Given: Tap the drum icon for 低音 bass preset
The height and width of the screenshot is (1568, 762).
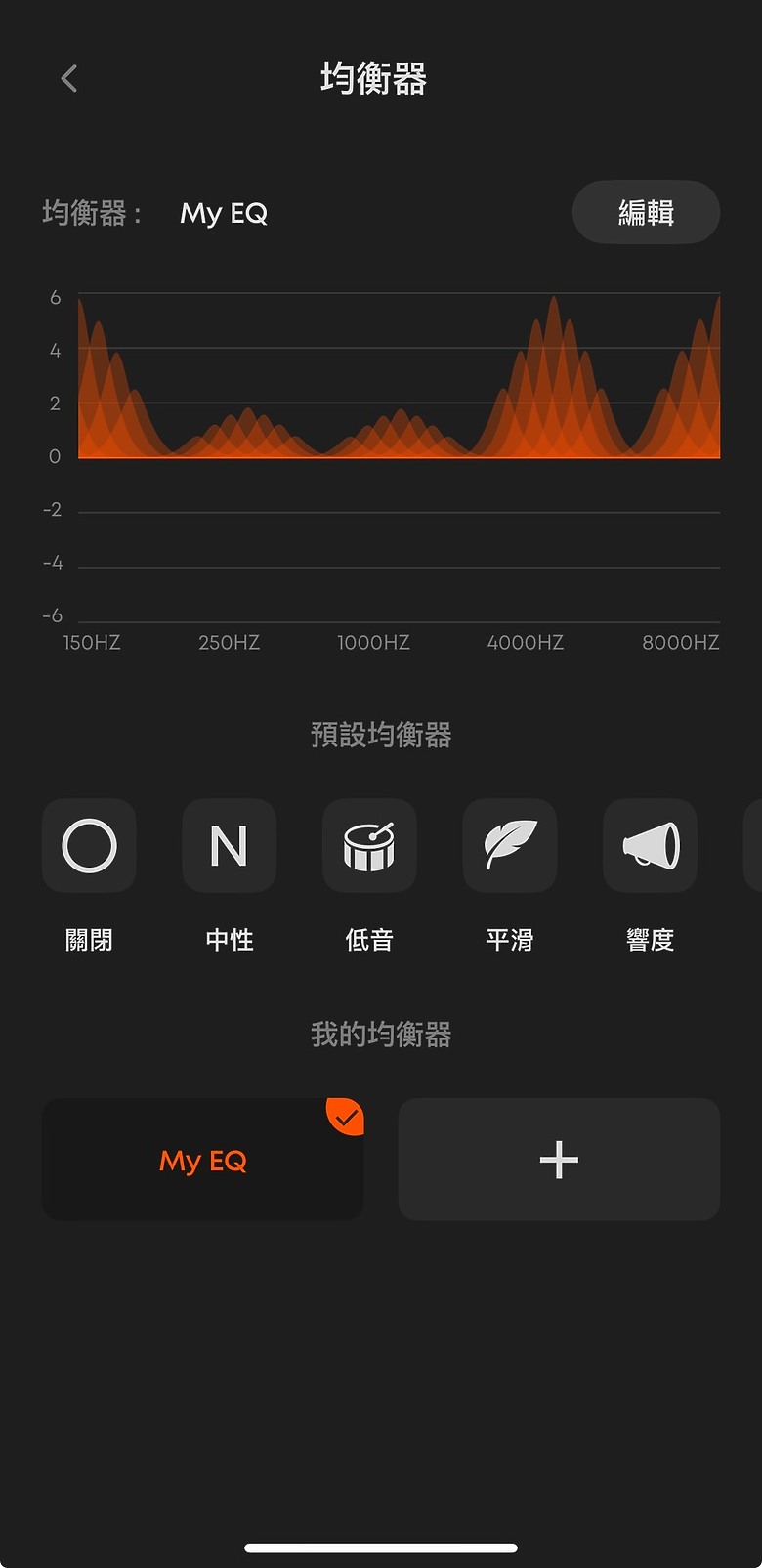Looking at the screenshot, I should point(369,846).
